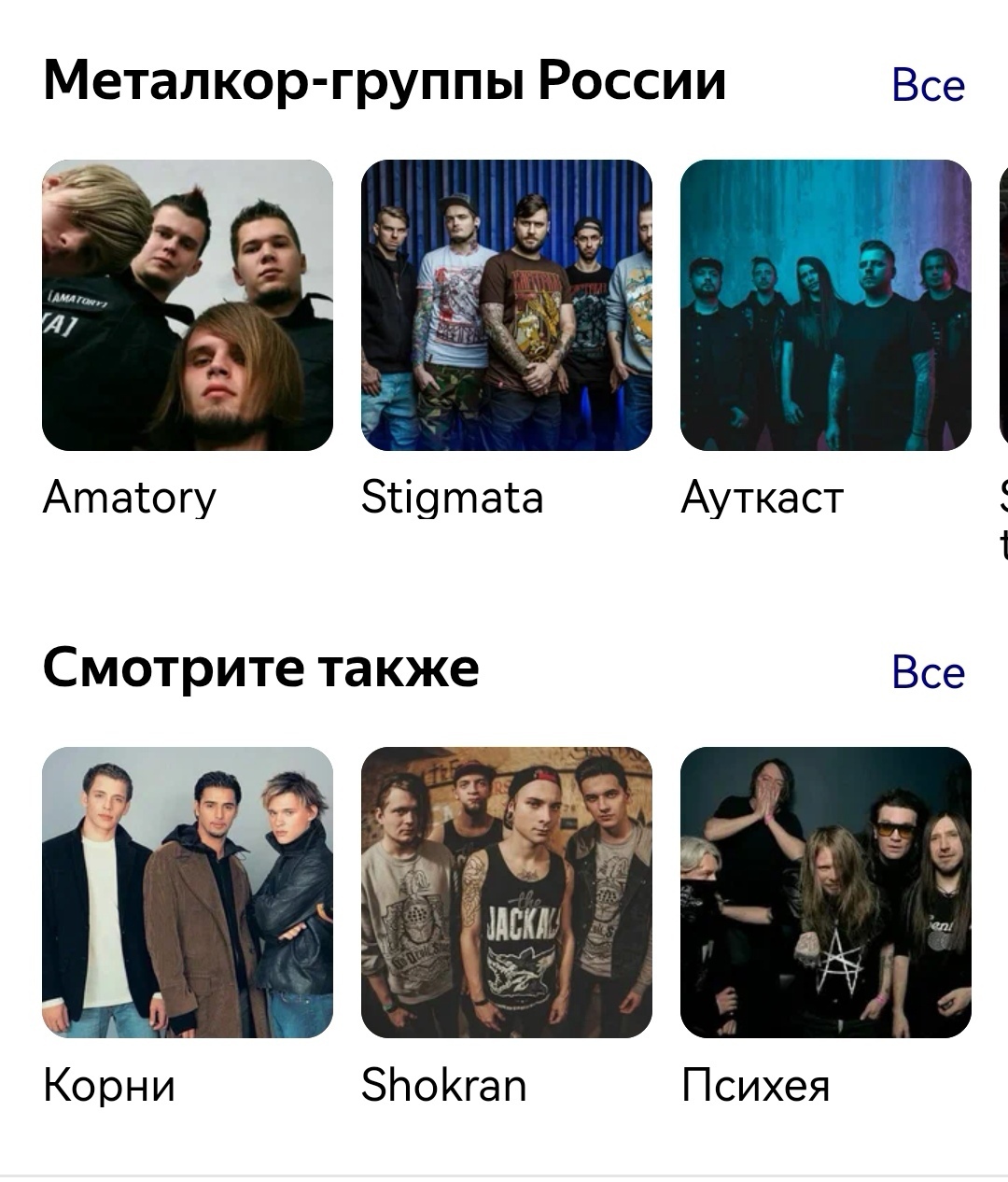This screenshot has height=1182, width=1008.
Task: Open the Amatory band card
Action: coord(188,305)
